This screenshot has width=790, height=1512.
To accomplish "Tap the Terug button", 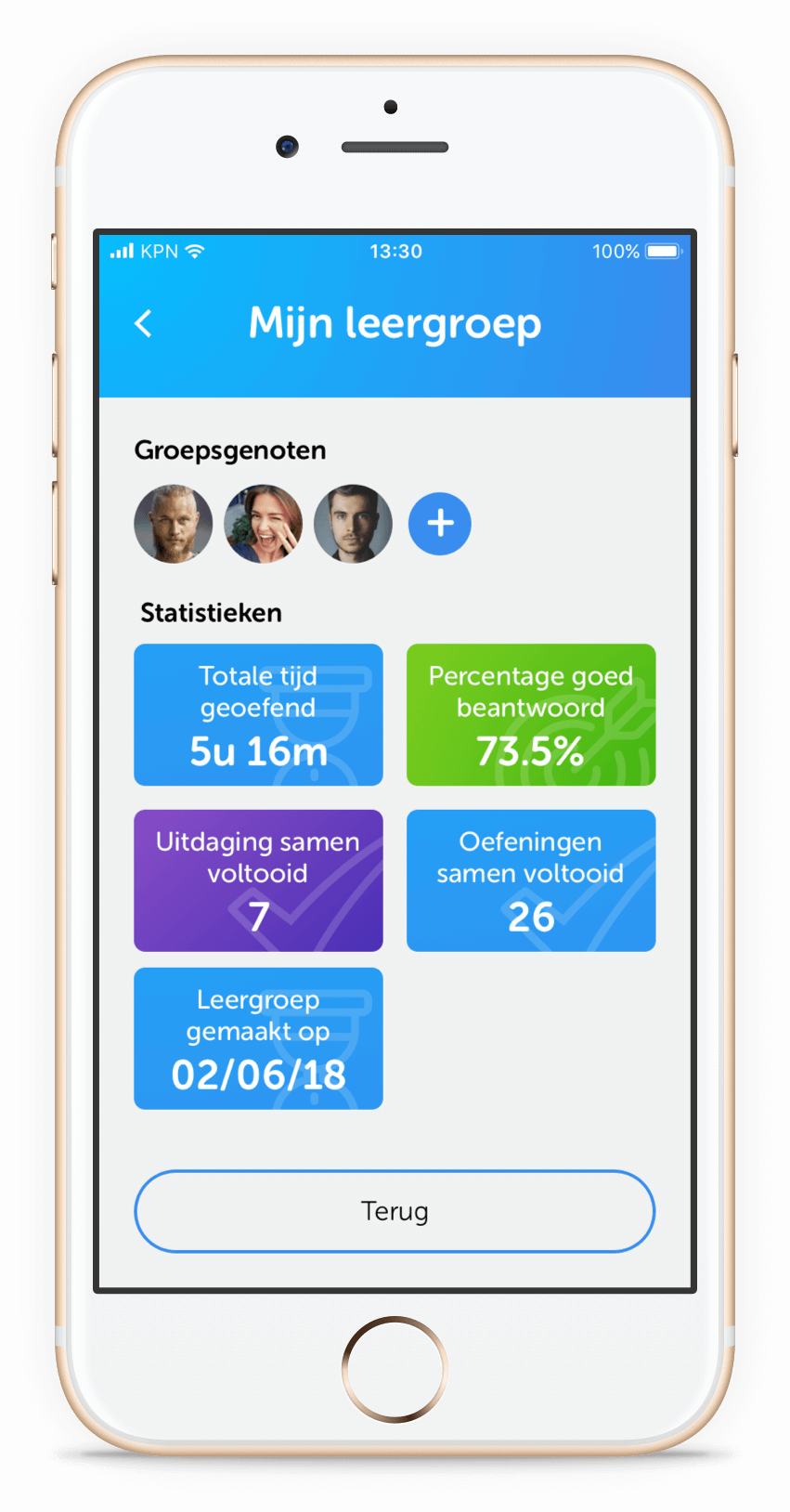I will [395, 1211].
